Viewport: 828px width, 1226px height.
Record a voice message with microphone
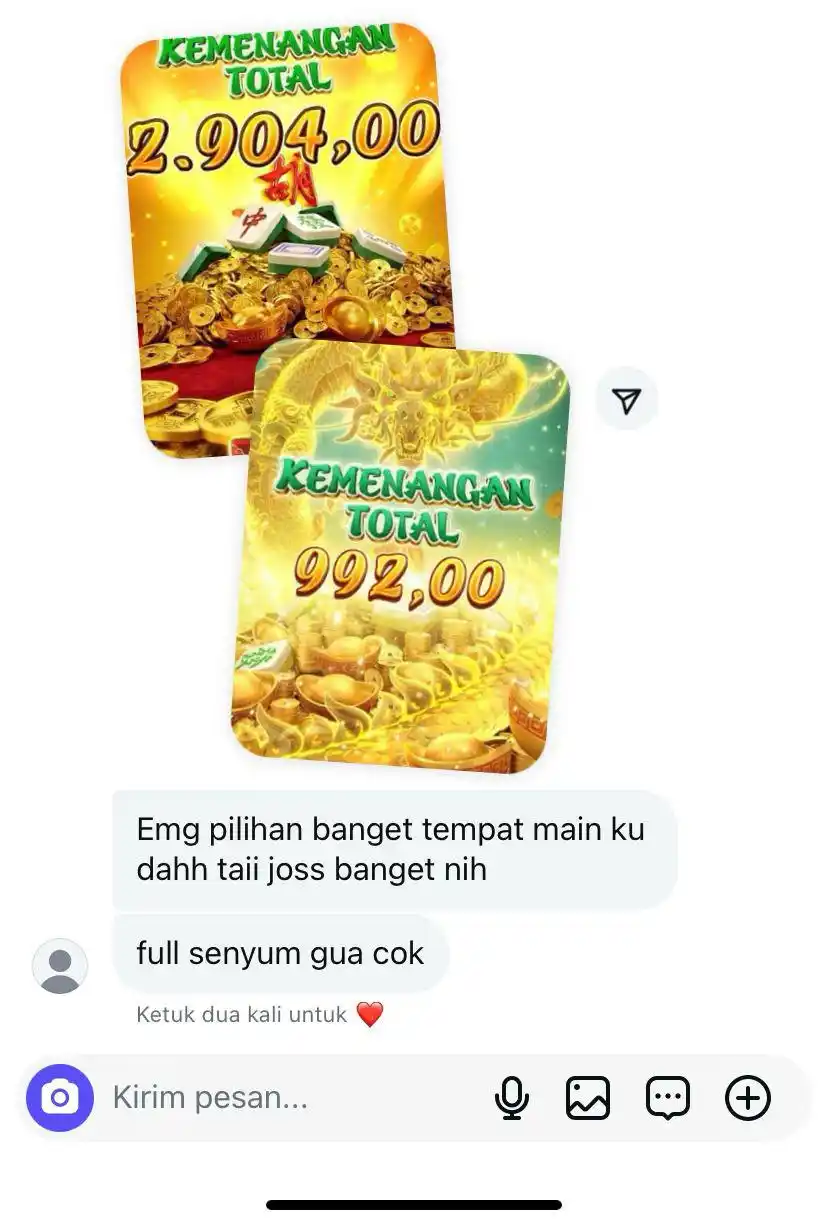pyautogui.click(x=512, y=1098)
